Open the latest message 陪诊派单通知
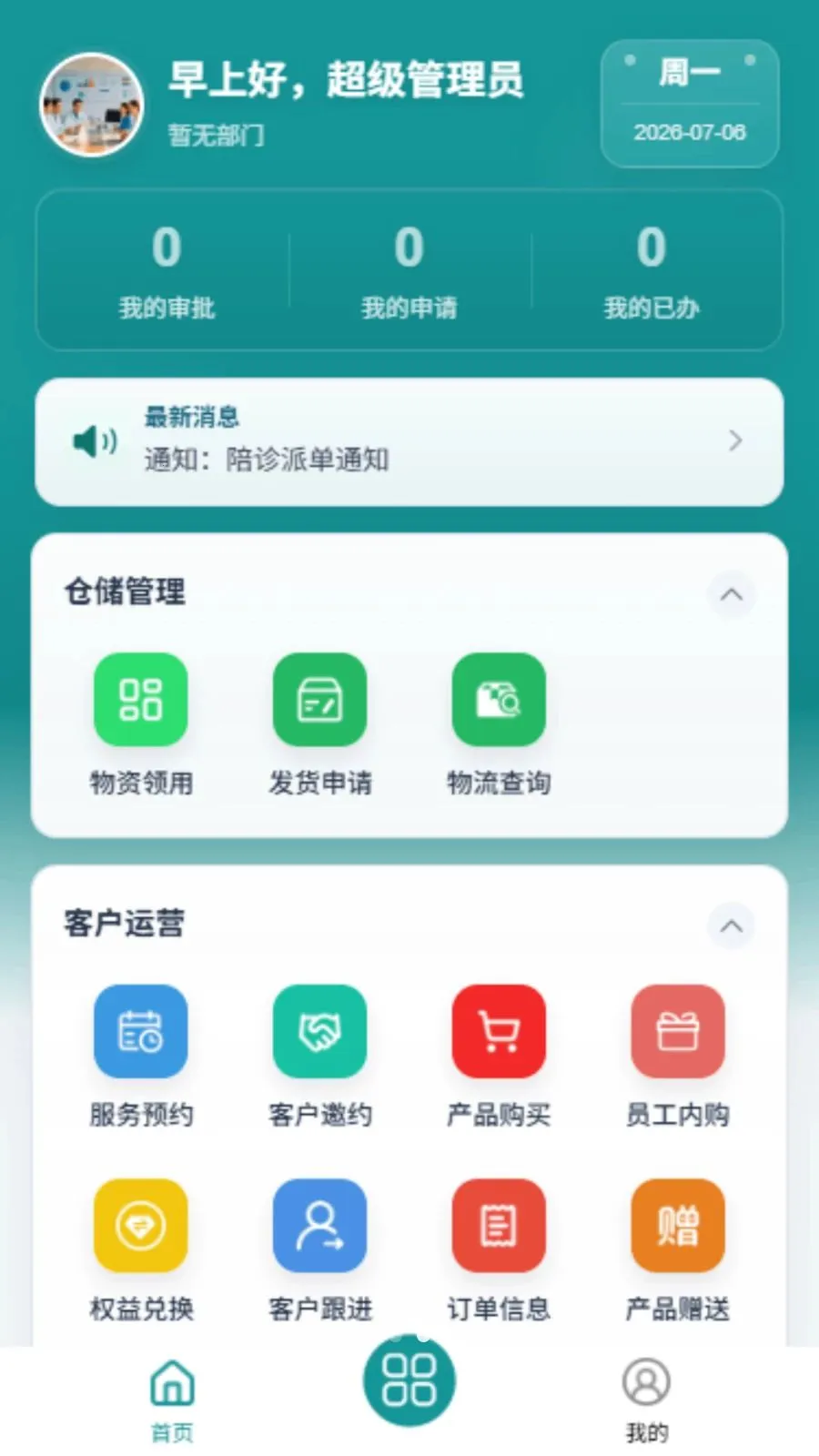 pos(409,442)
